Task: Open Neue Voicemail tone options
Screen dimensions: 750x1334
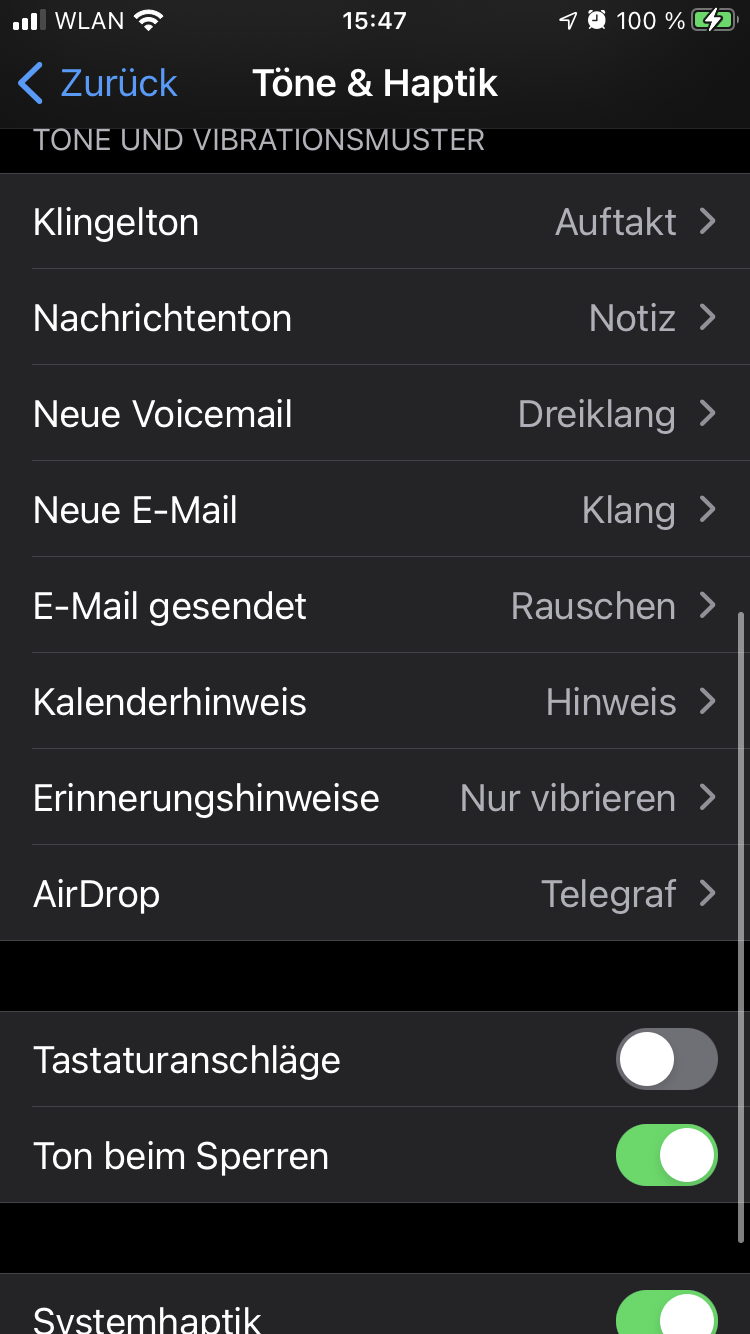Action: click(375, 414)
